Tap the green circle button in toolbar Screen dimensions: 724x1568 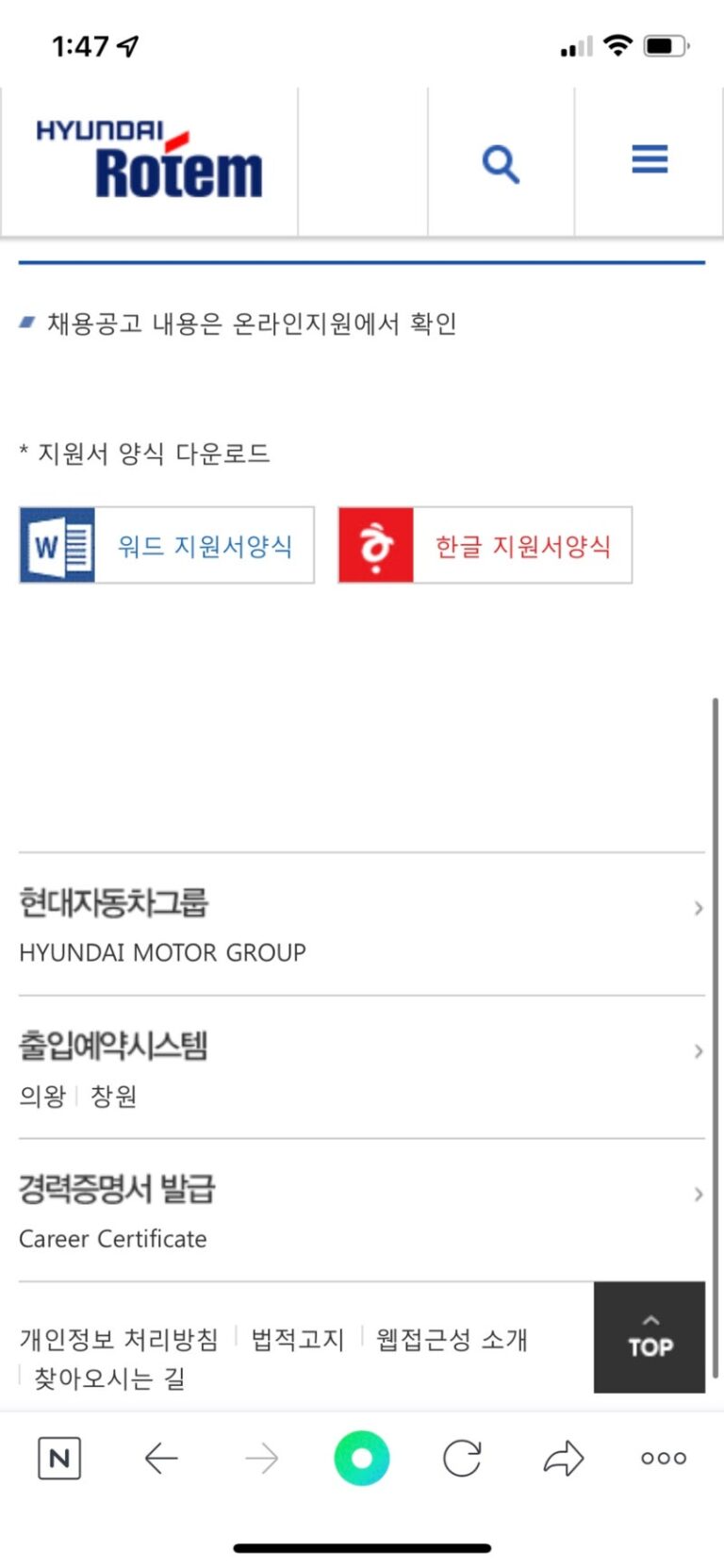click(361, 1459)
